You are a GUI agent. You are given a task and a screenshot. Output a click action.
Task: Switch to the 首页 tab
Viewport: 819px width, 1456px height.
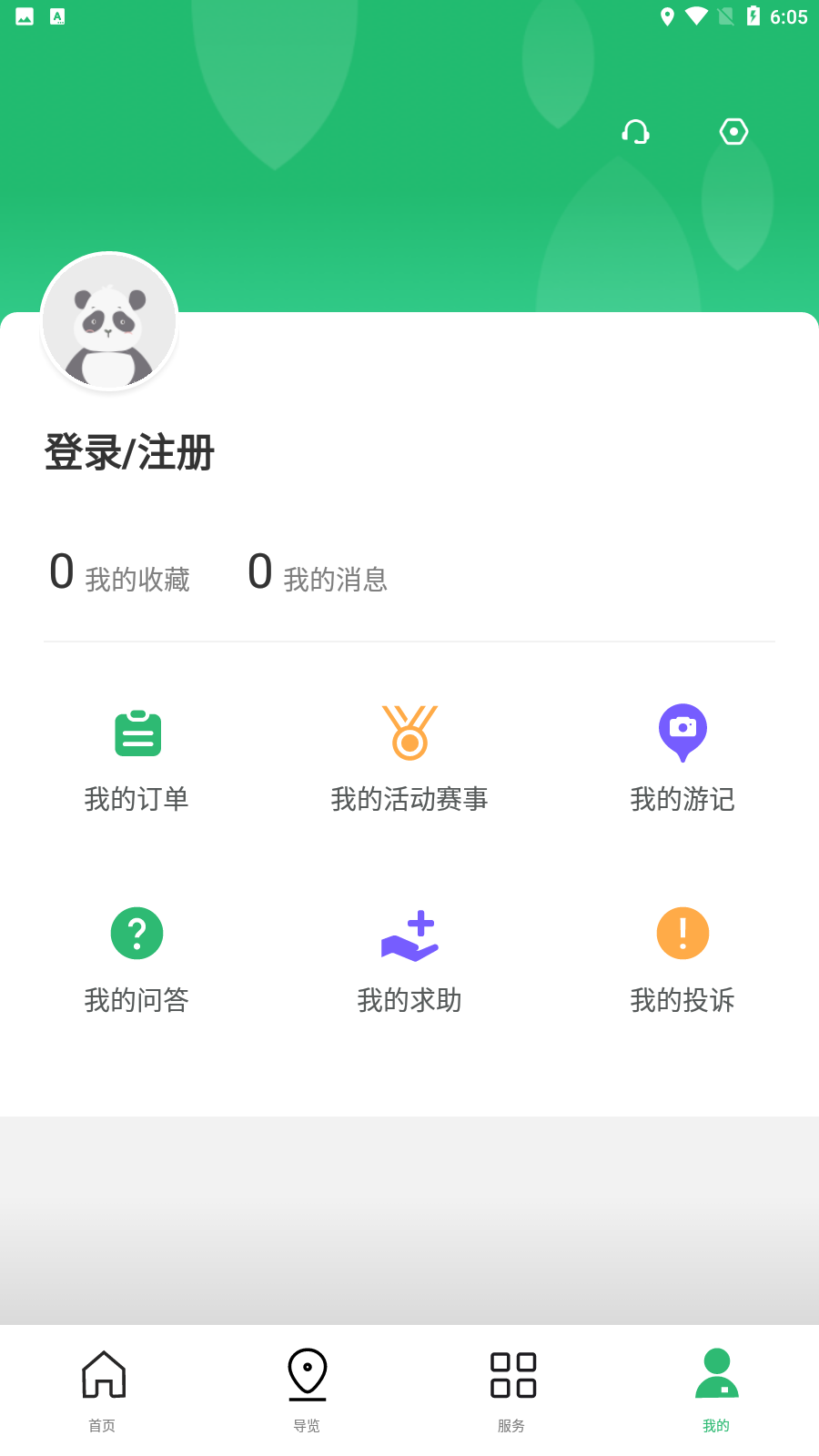point(102,1392)
